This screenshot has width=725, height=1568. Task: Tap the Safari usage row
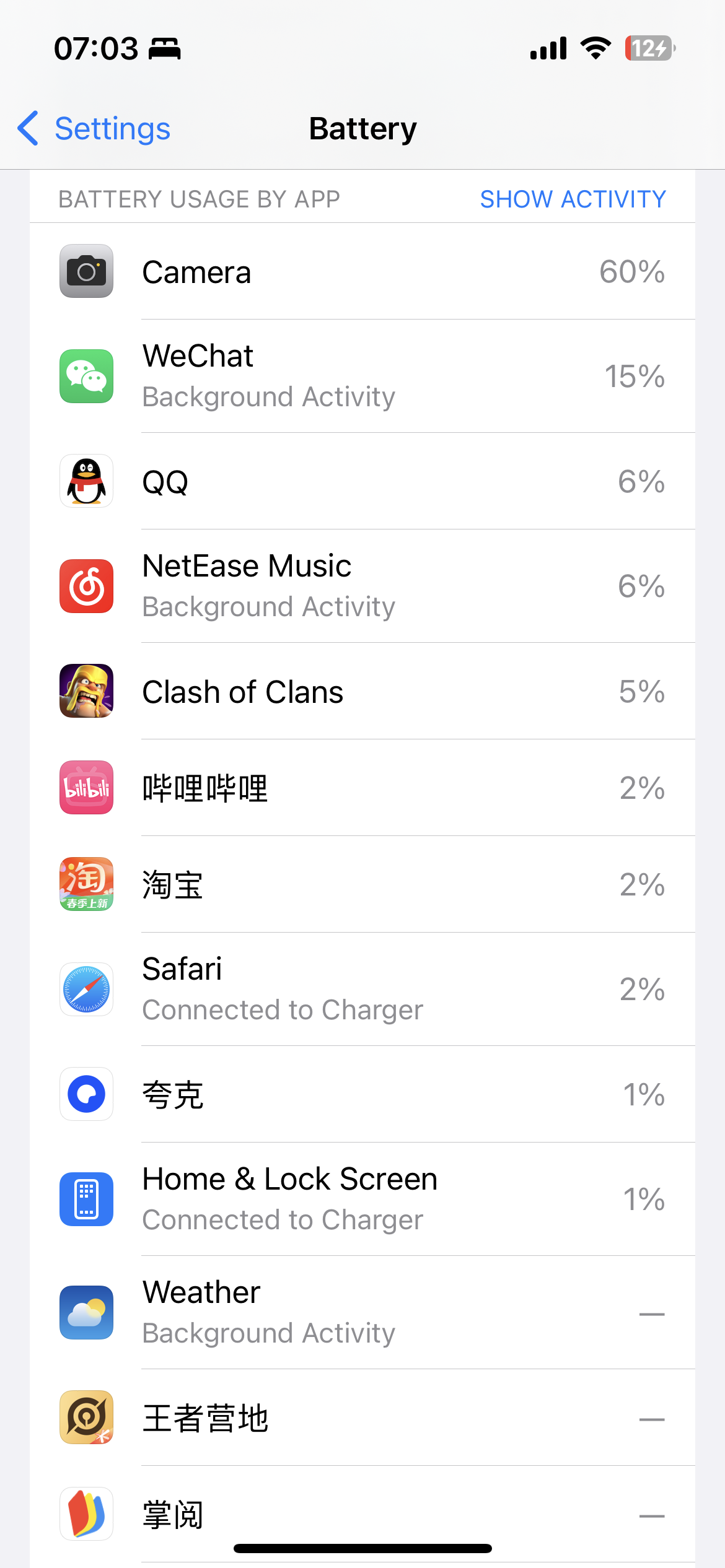[x=362, y=989]
